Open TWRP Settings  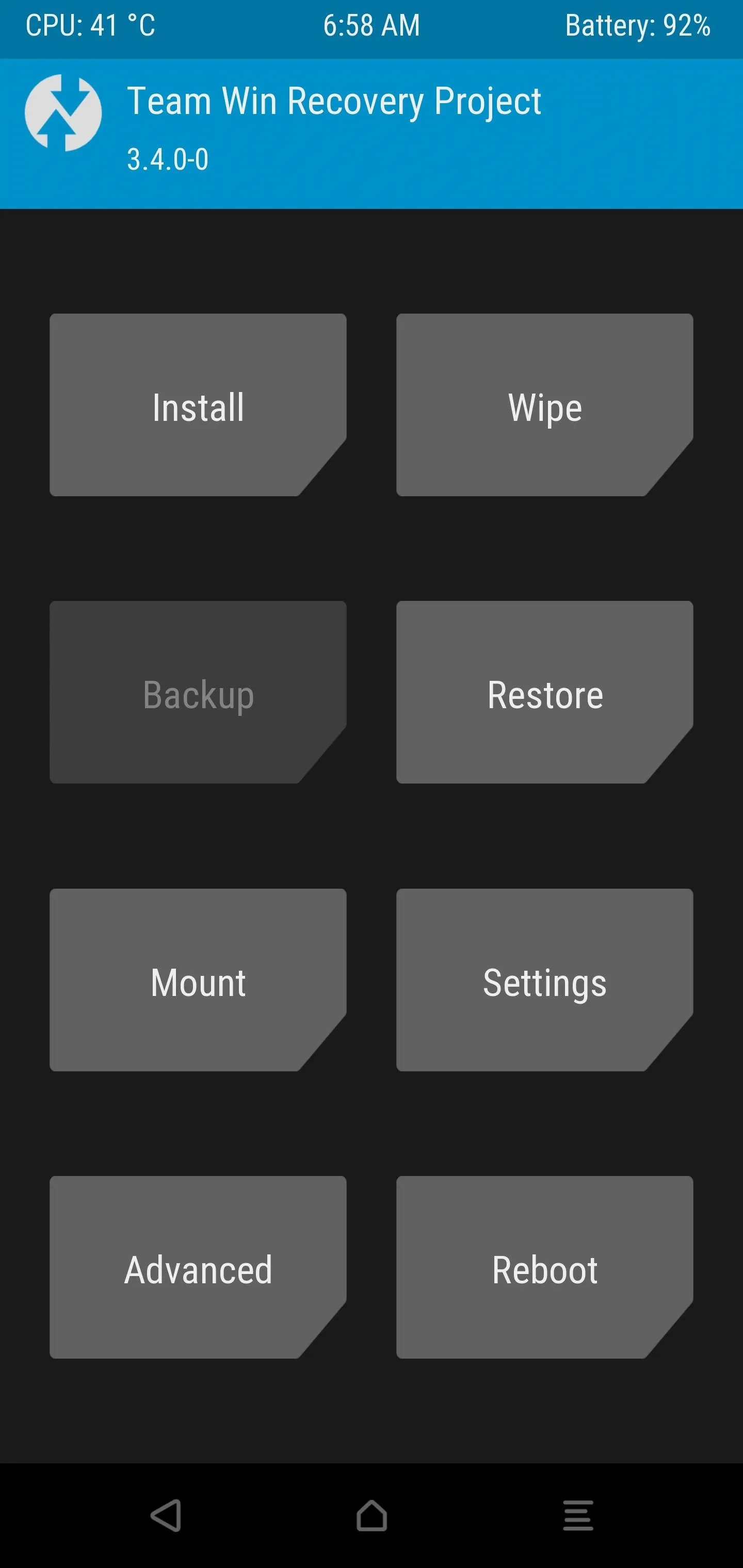(x=544, y=980)
